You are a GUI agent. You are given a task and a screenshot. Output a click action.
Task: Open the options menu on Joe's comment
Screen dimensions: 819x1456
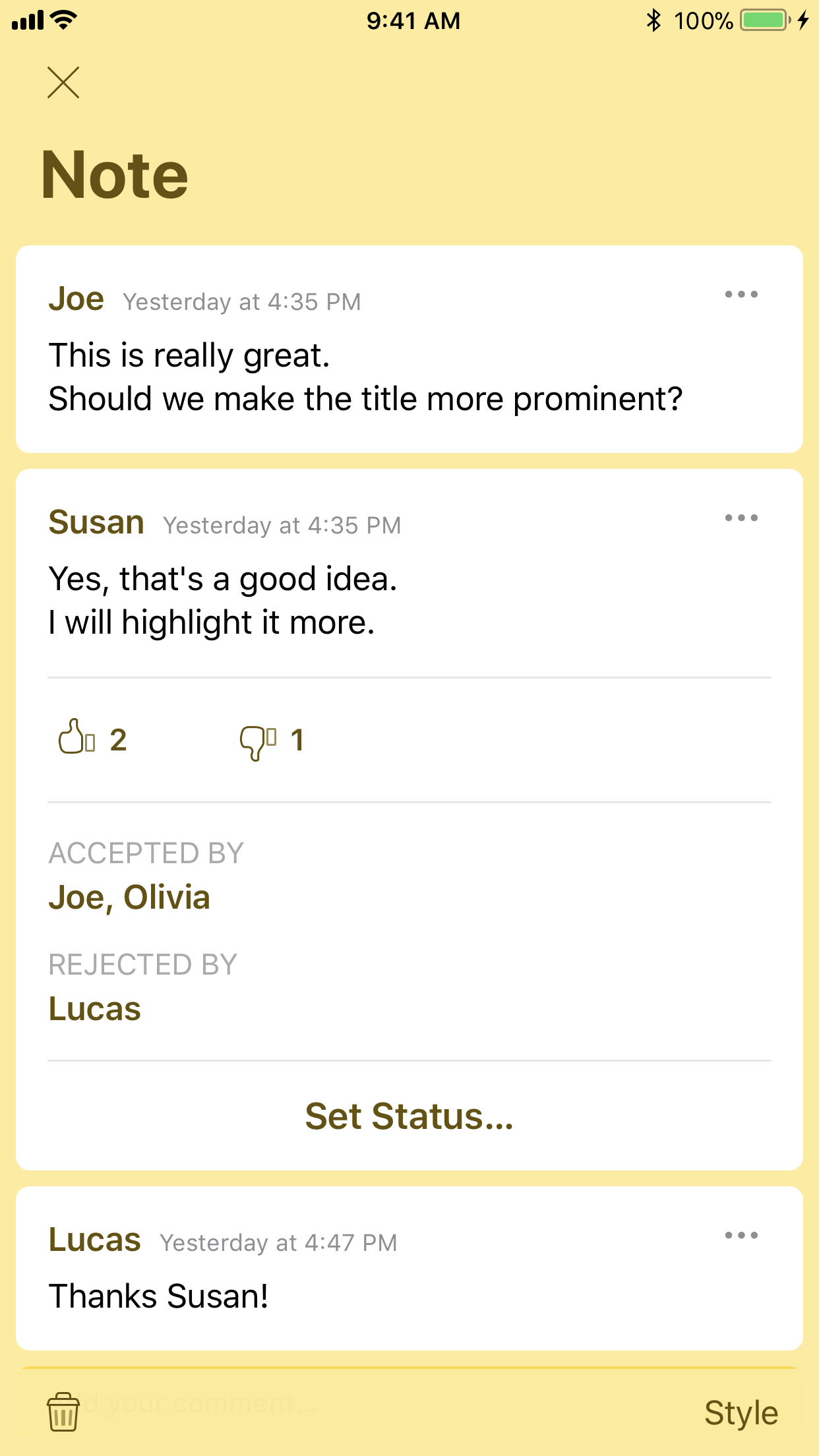pyautogui.click(x=741, y=294)
